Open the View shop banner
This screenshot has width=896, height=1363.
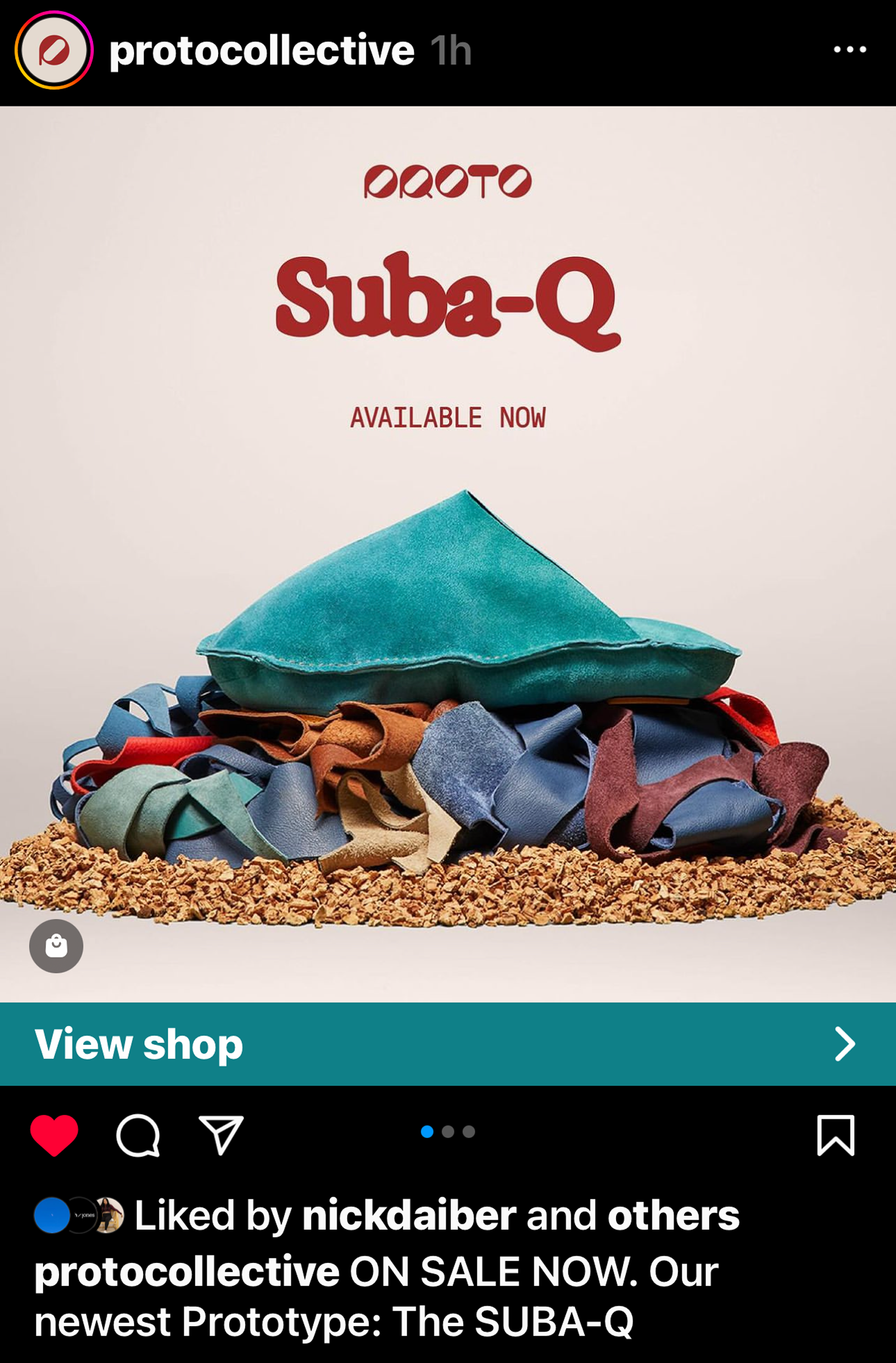pyautogui.click(x=447, y=1044)
